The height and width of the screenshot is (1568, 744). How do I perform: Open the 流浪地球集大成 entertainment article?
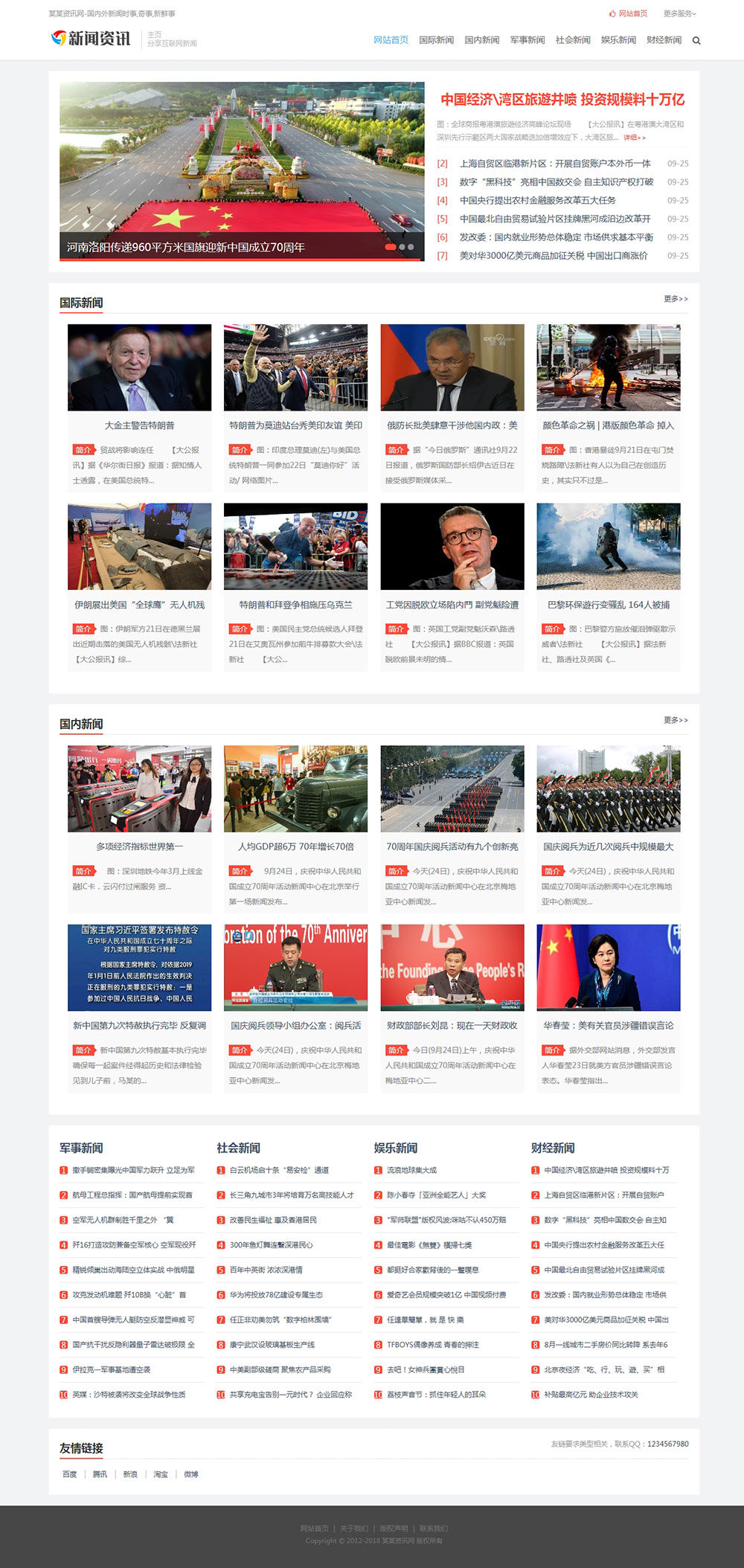pyautogui.click(x=411, y=1170)
